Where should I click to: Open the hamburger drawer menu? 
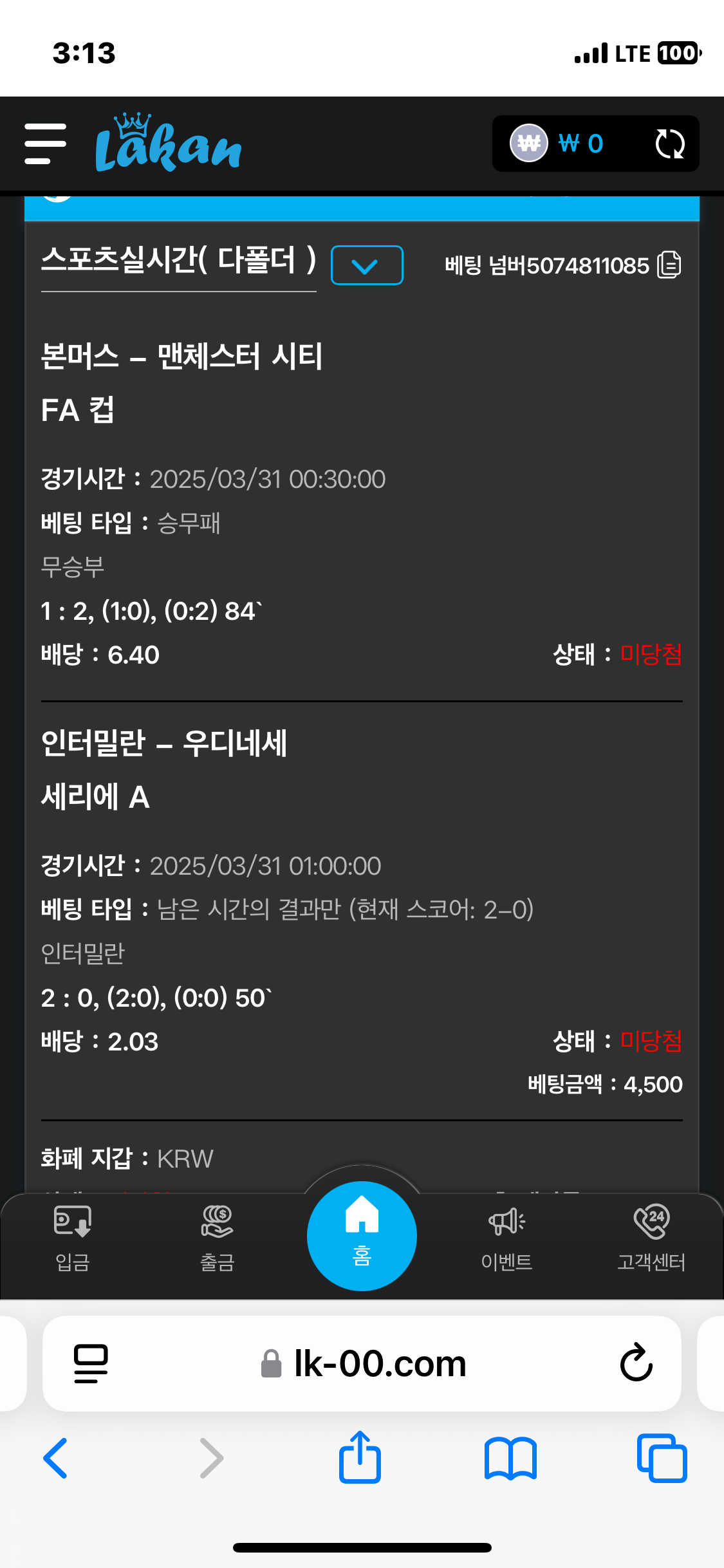click(45, 144)
